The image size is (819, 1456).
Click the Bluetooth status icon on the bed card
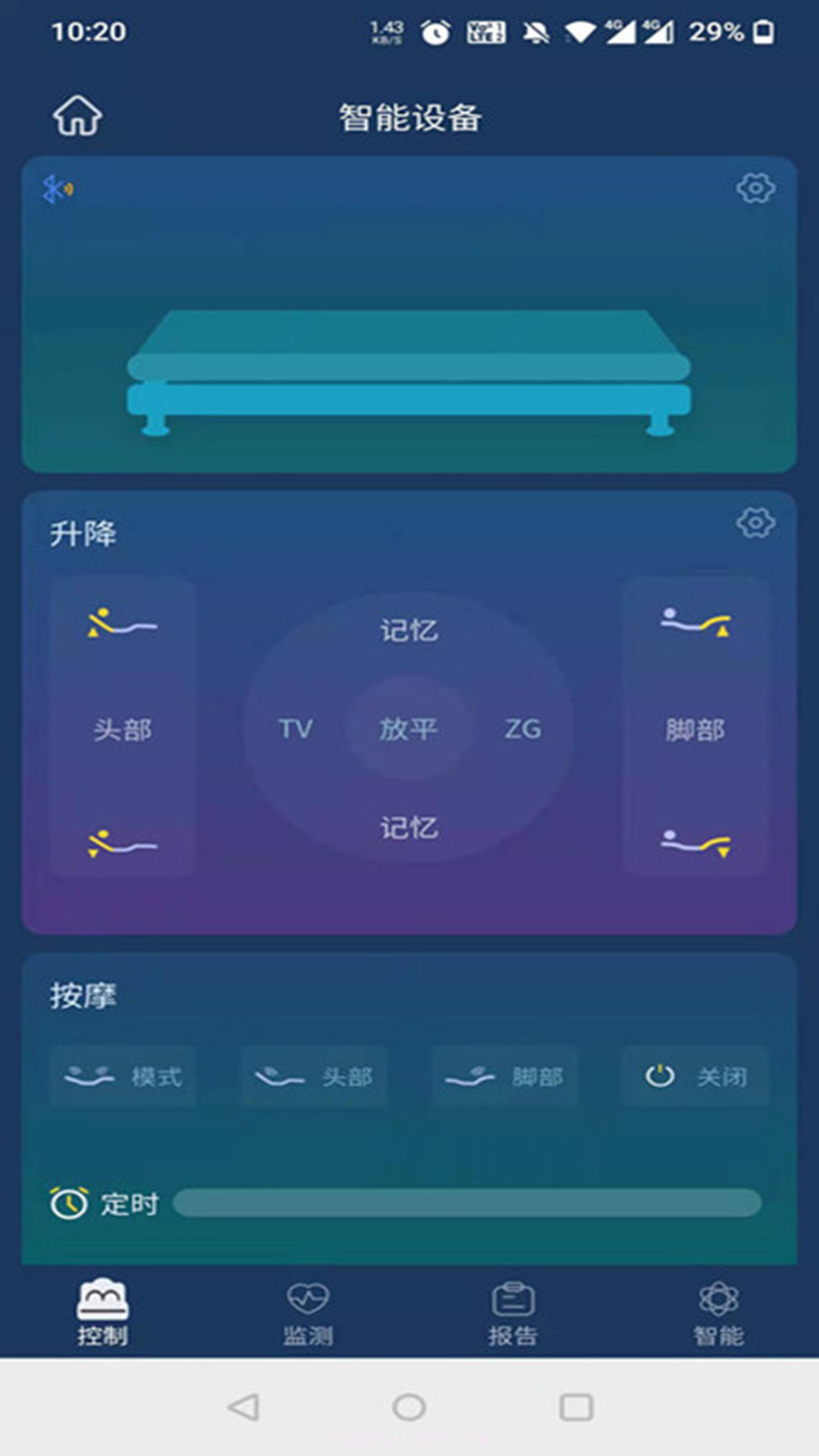[55, 188]
